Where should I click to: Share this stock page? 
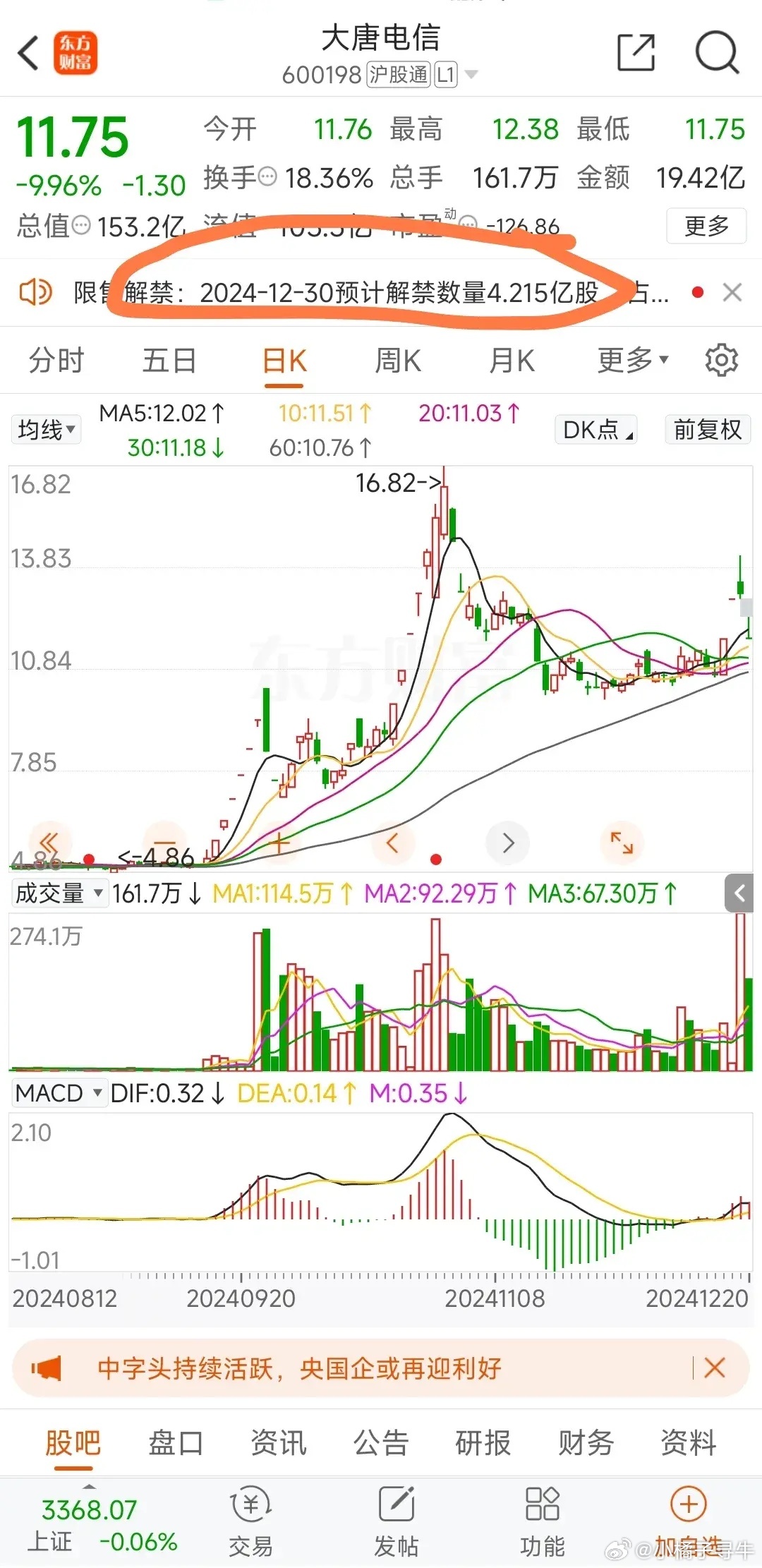(x=636, y=52)
